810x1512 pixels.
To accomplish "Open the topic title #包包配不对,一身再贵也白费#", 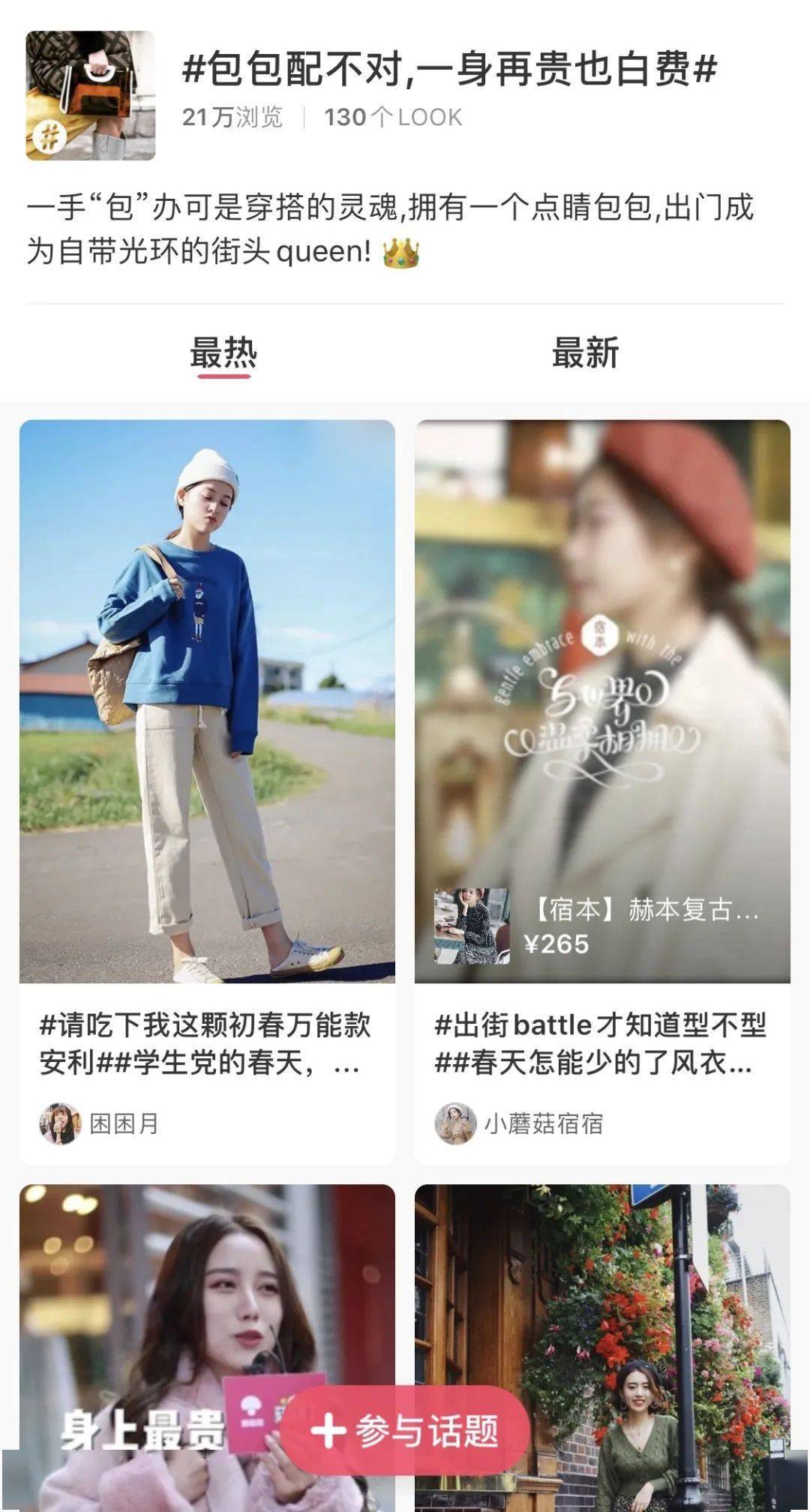I will pyautogui.click(x=448, y=70).
